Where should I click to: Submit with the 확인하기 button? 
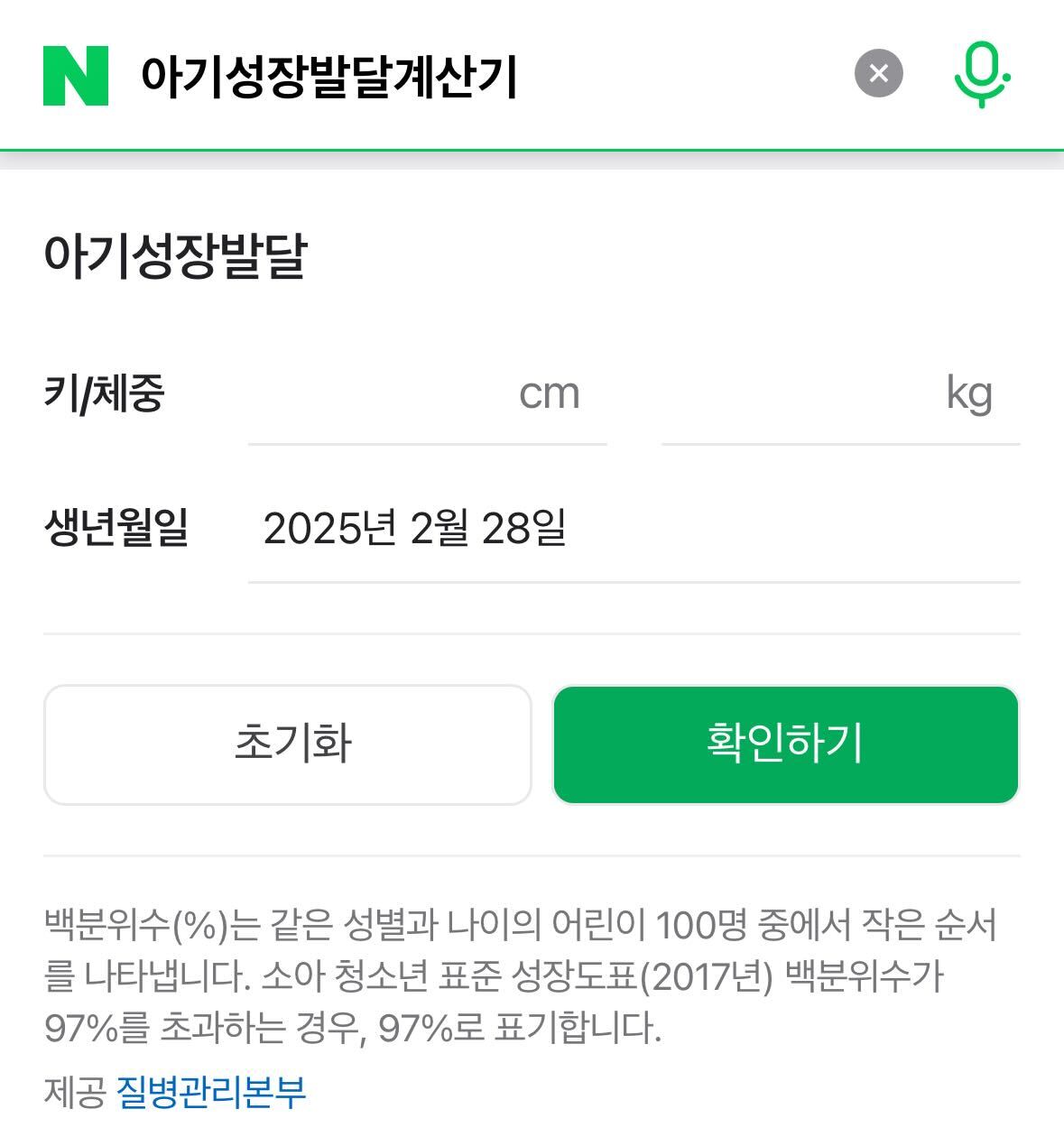coord(785,744)
